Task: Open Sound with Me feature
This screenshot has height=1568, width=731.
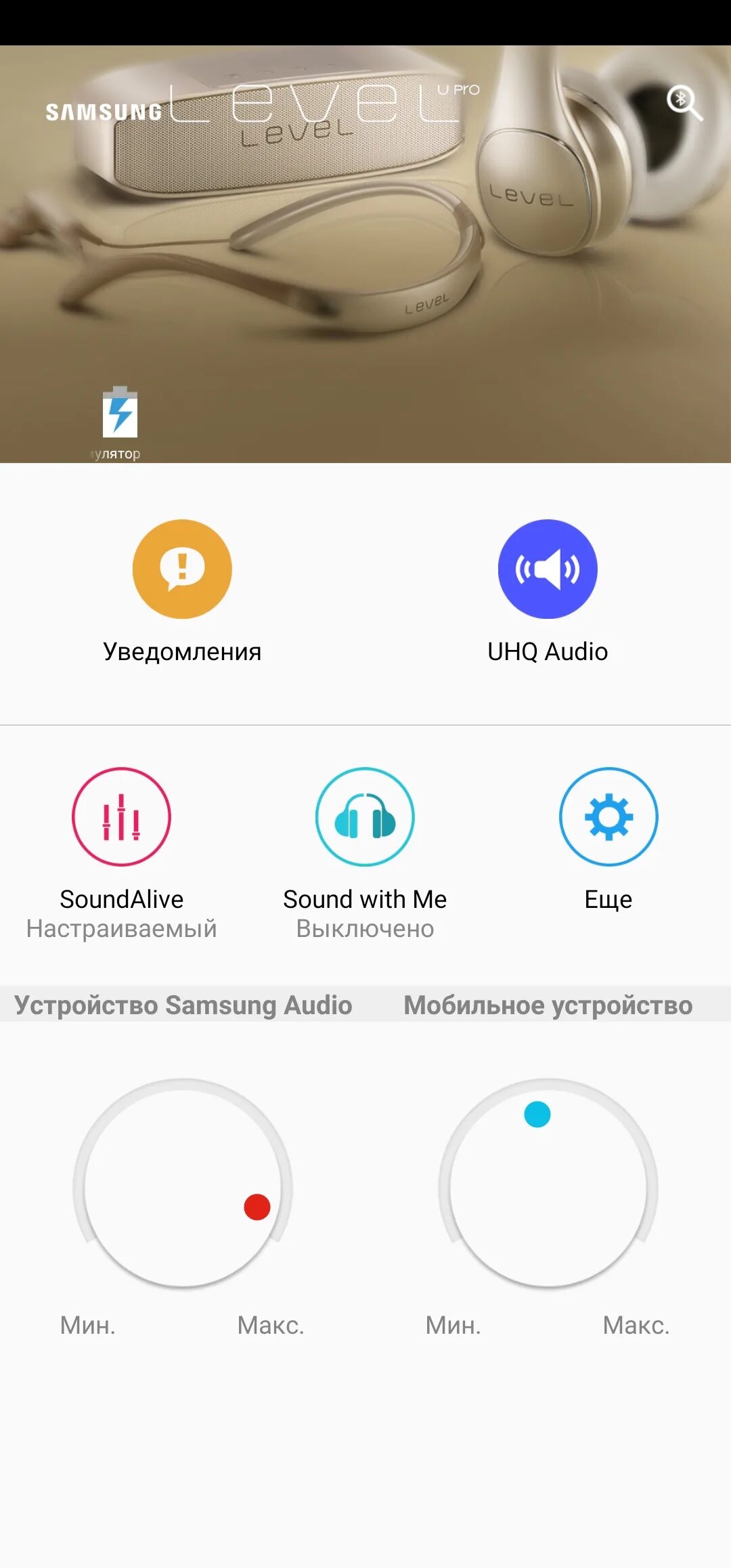Action: [x=365, y=816]
